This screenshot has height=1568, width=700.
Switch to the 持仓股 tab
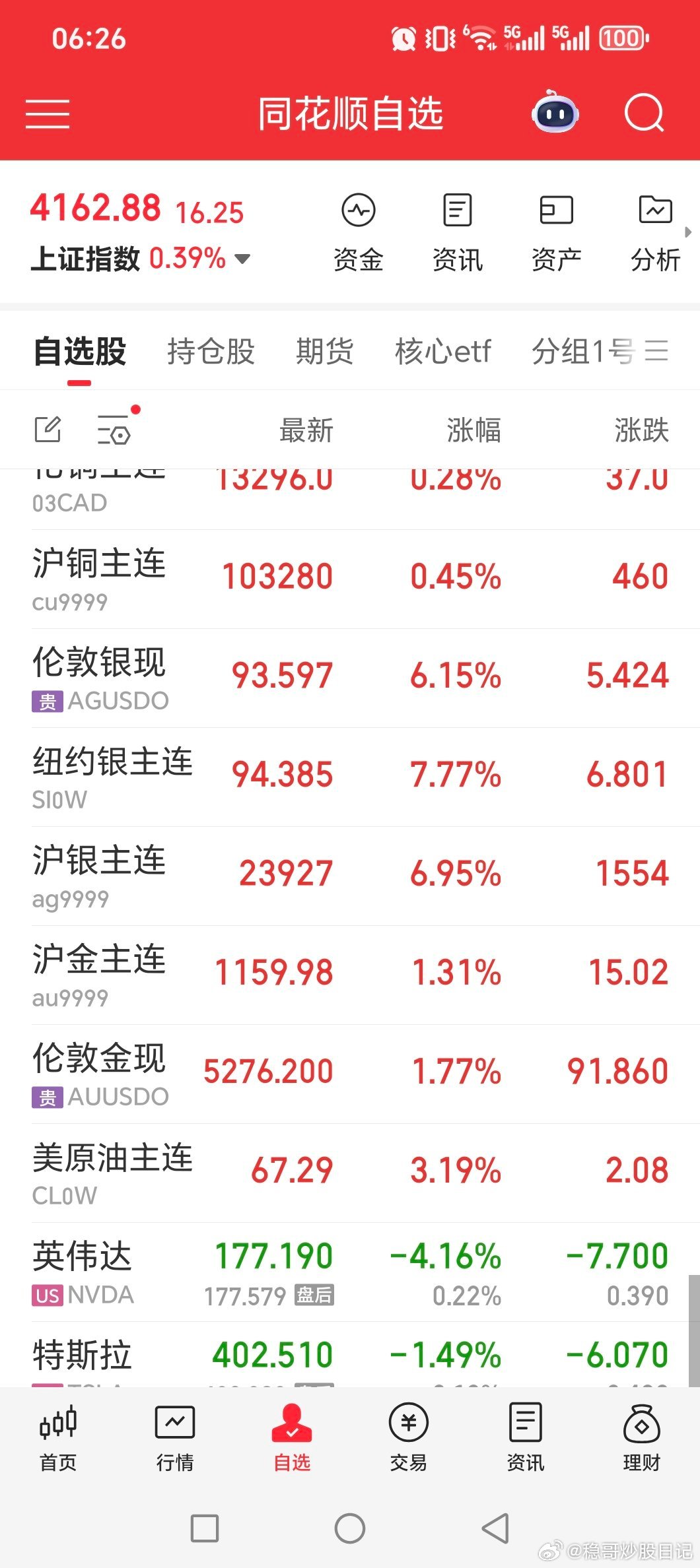click(x=210, y=352)
